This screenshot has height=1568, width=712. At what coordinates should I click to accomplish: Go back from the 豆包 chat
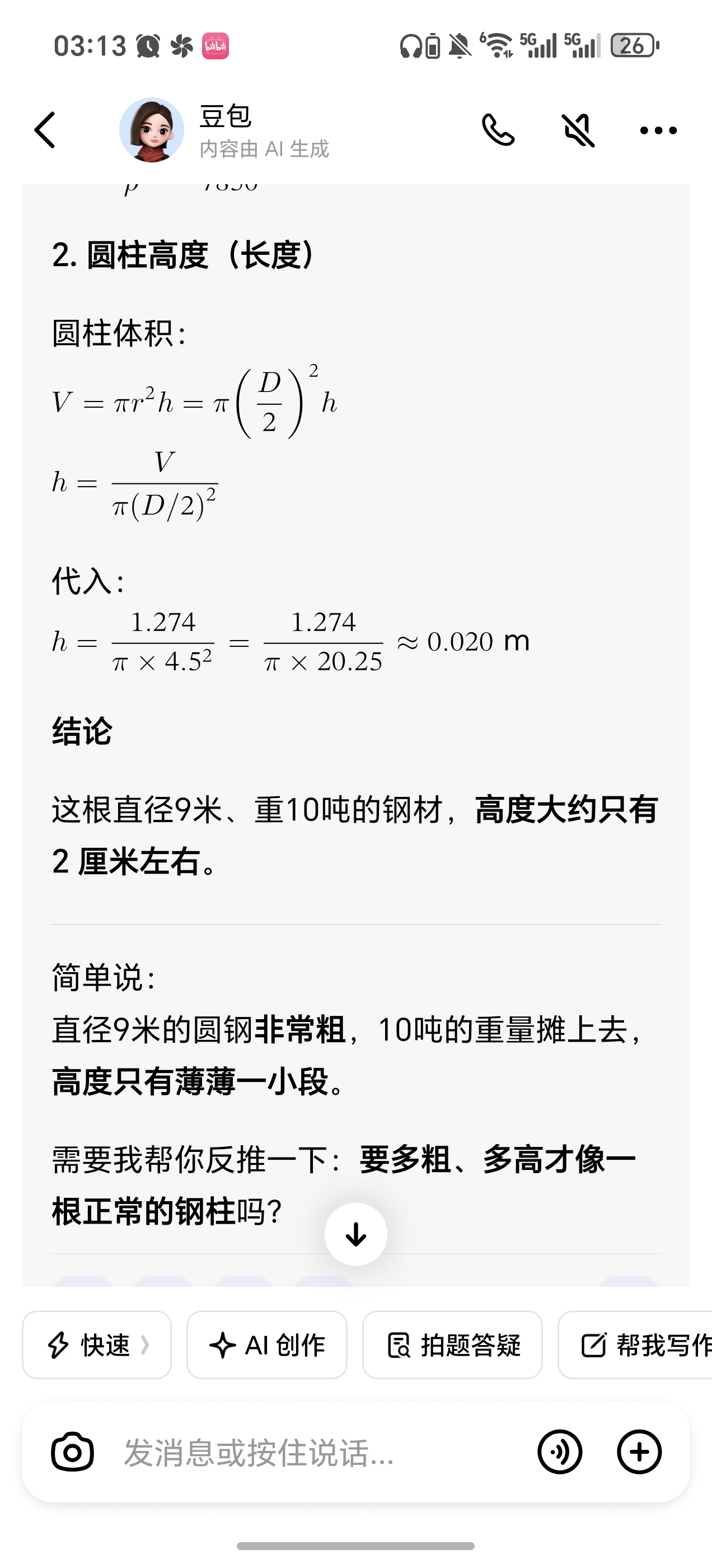coord(45,130)
